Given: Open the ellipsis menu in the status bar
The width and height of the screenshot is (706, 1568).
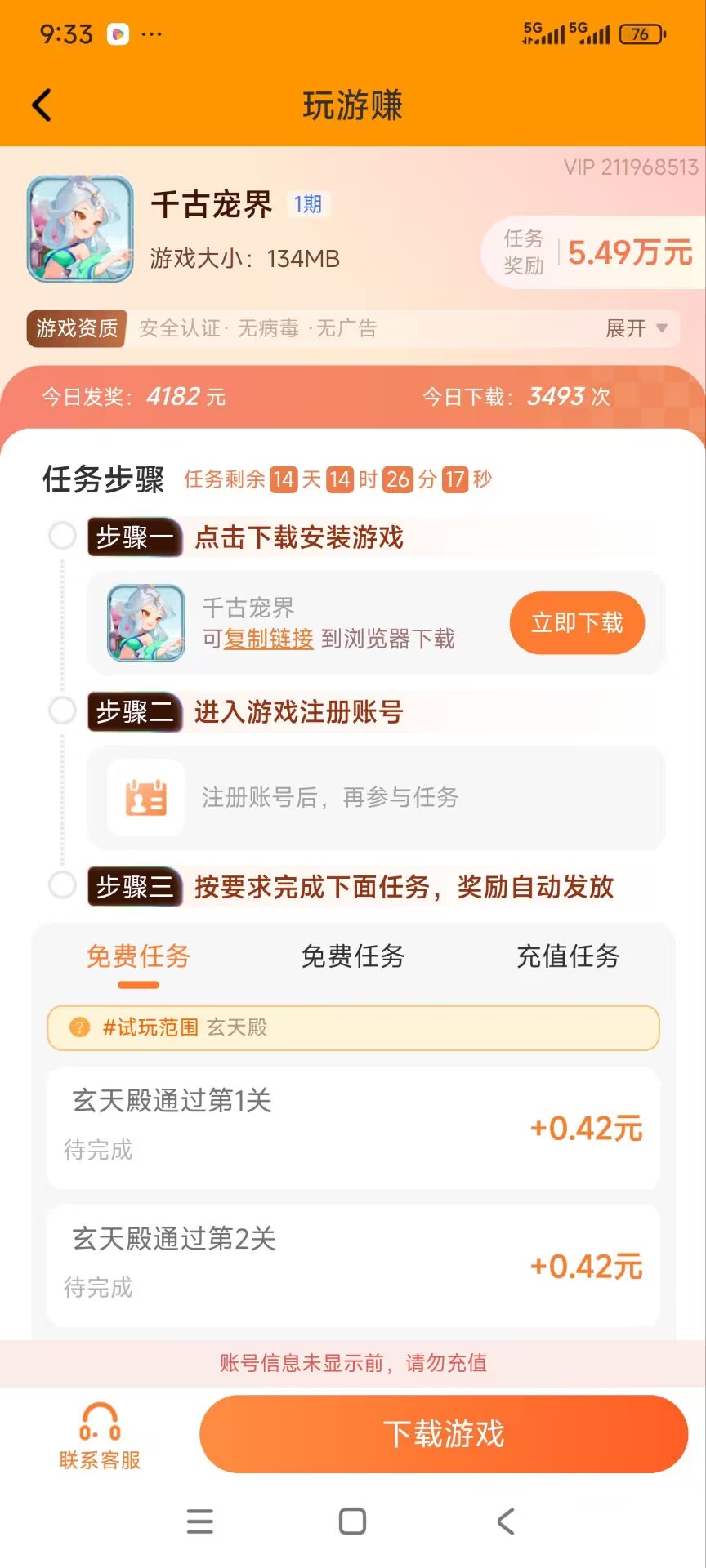Looking at the screenshot, I should 152,33.
